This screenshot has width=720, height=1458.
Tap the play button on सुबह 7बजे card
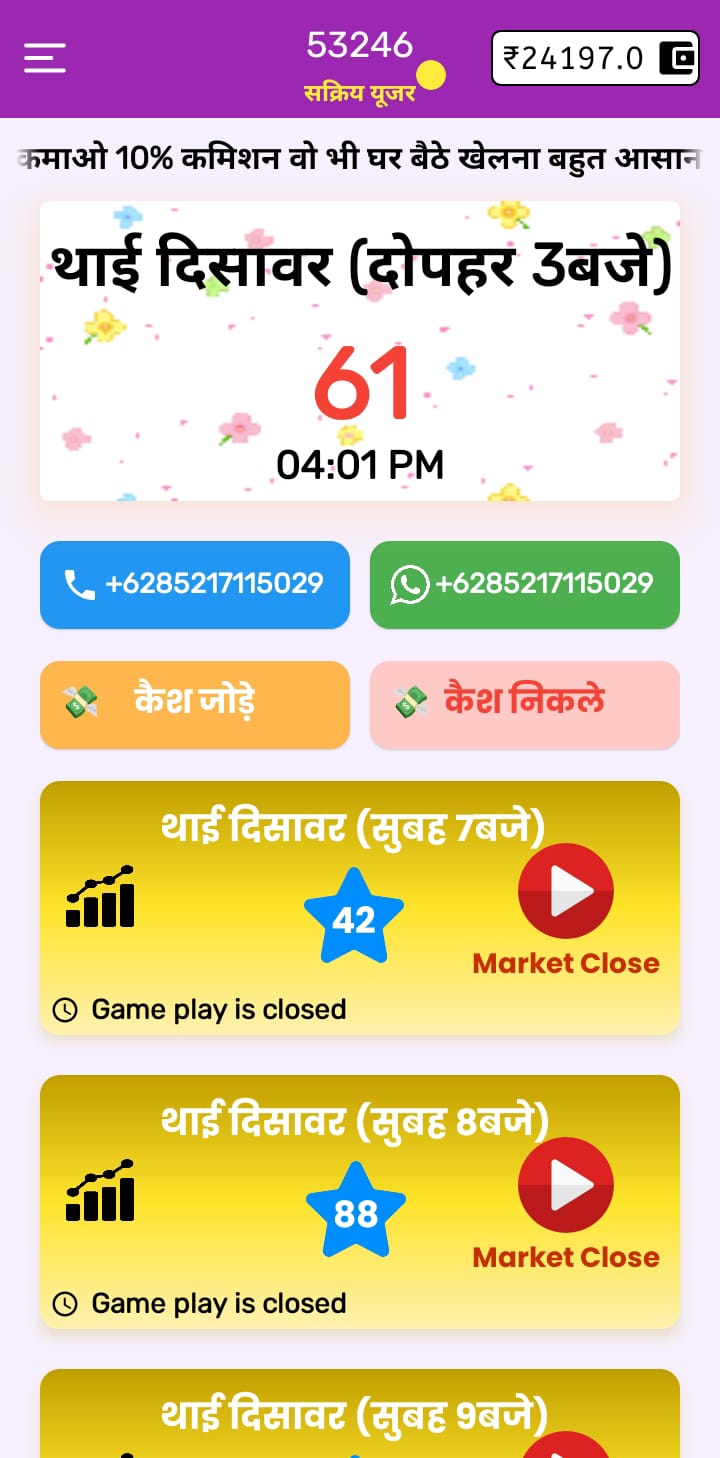point(565,891)
